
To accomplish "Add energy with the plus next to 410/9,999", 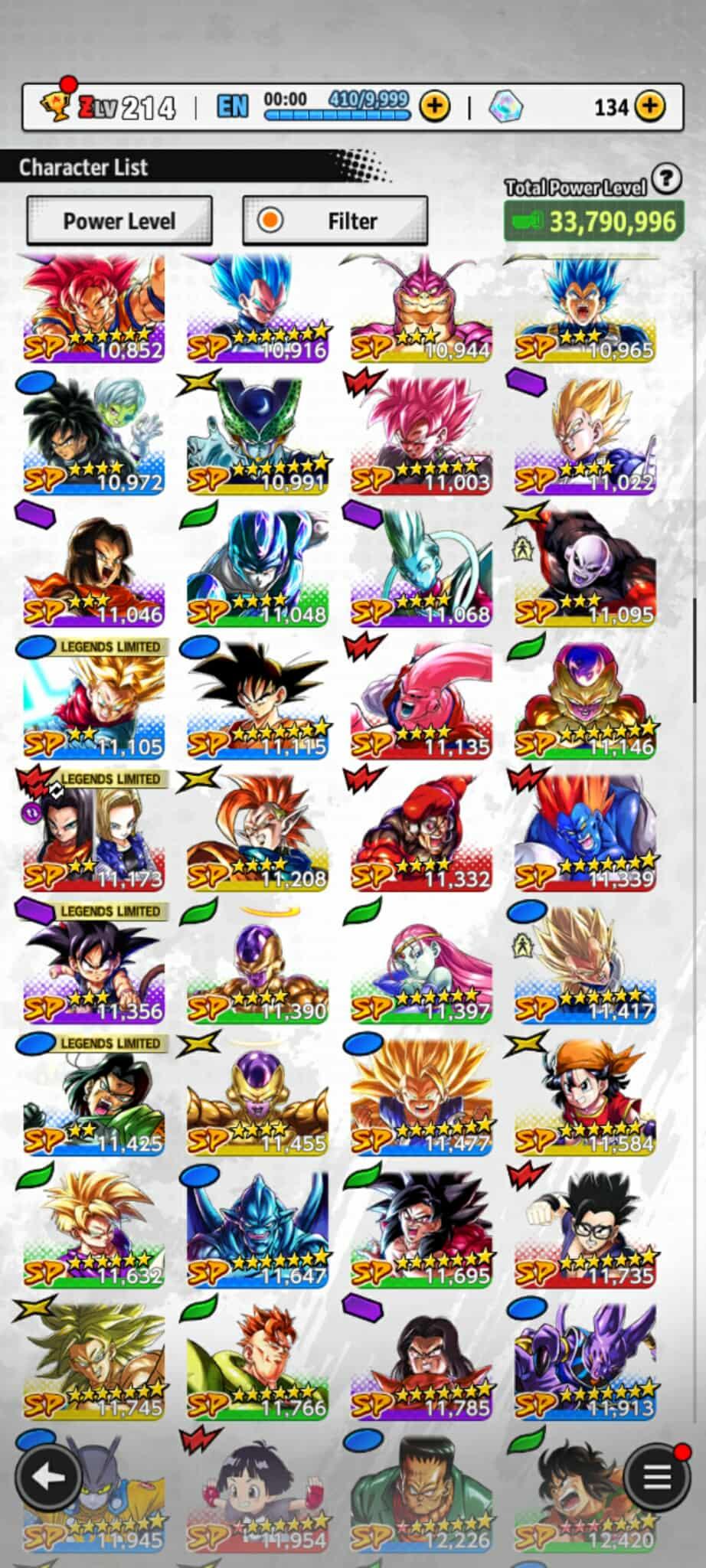I will click(x=434, y=106).
